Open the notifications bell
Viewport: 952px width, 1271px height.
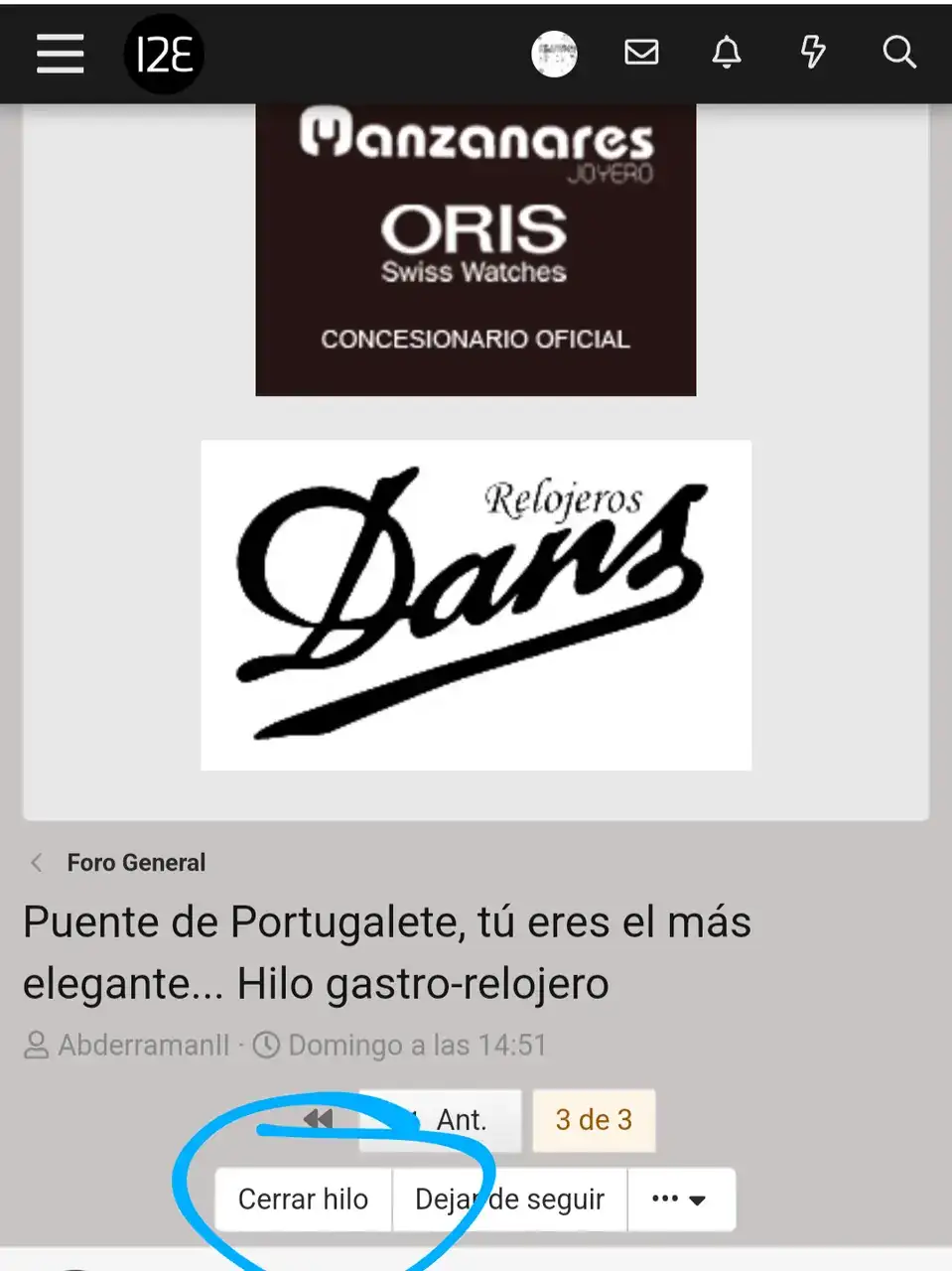(727, 52)
